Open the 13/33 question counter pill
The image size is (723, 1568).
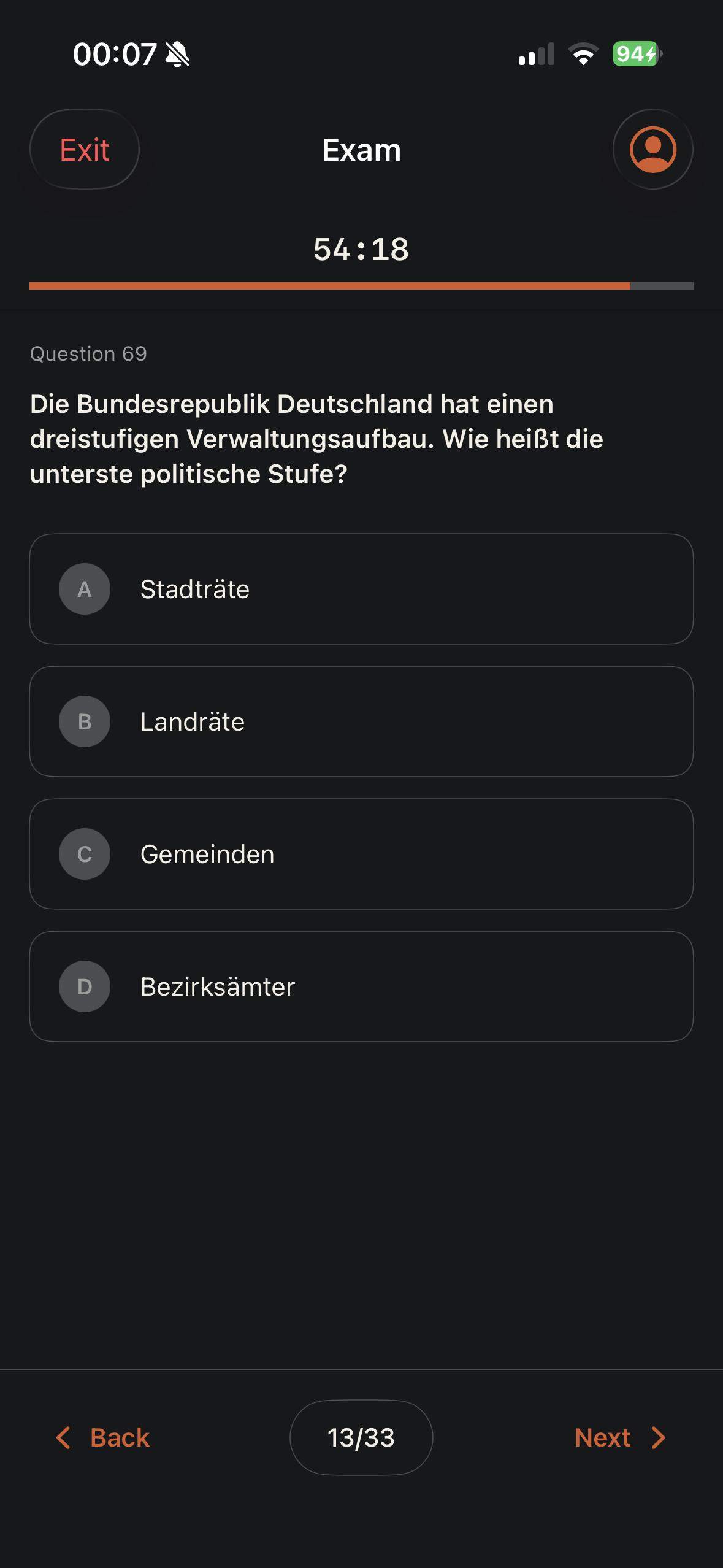[x=361, y=1437]
